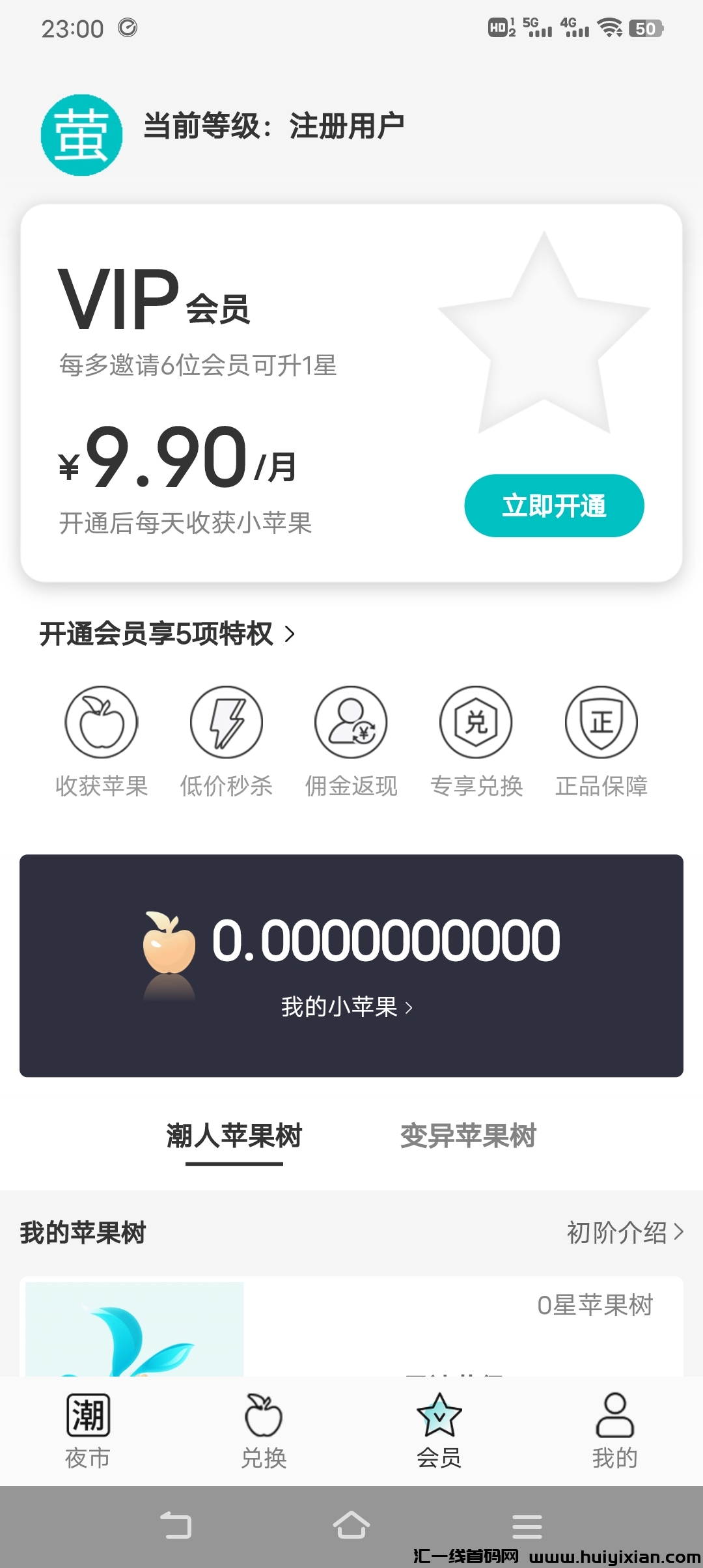Select the 收获苹果 apple privilege icon
Screen dimensions: 703x1568
[101, 723]
